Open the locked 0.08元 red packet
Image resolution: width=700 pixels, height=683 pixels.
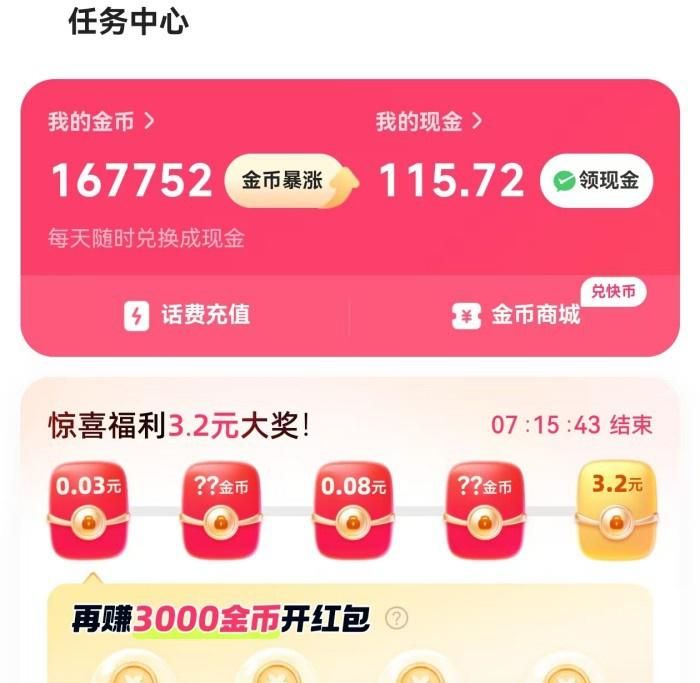352,508
